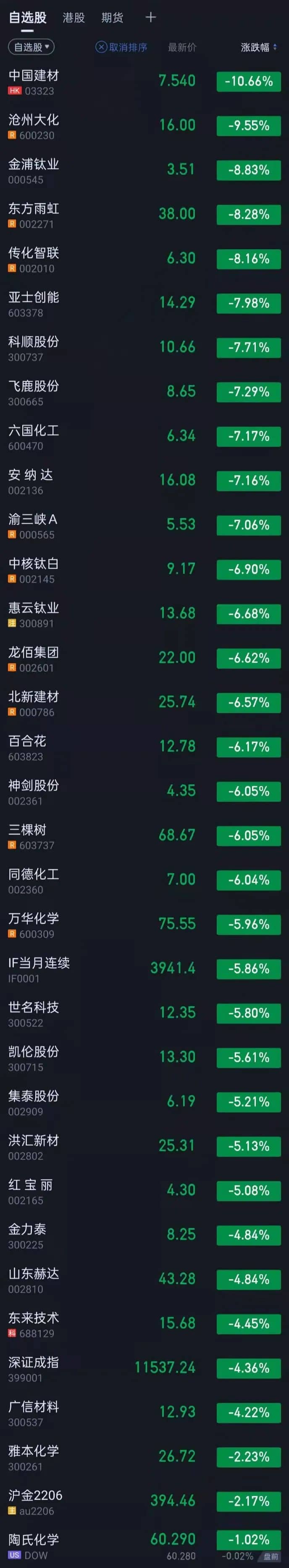Toggle 涨跌幅 sort order
Image resolution: width=289 pixels, height=1568 pixels.
pos(258,47)
